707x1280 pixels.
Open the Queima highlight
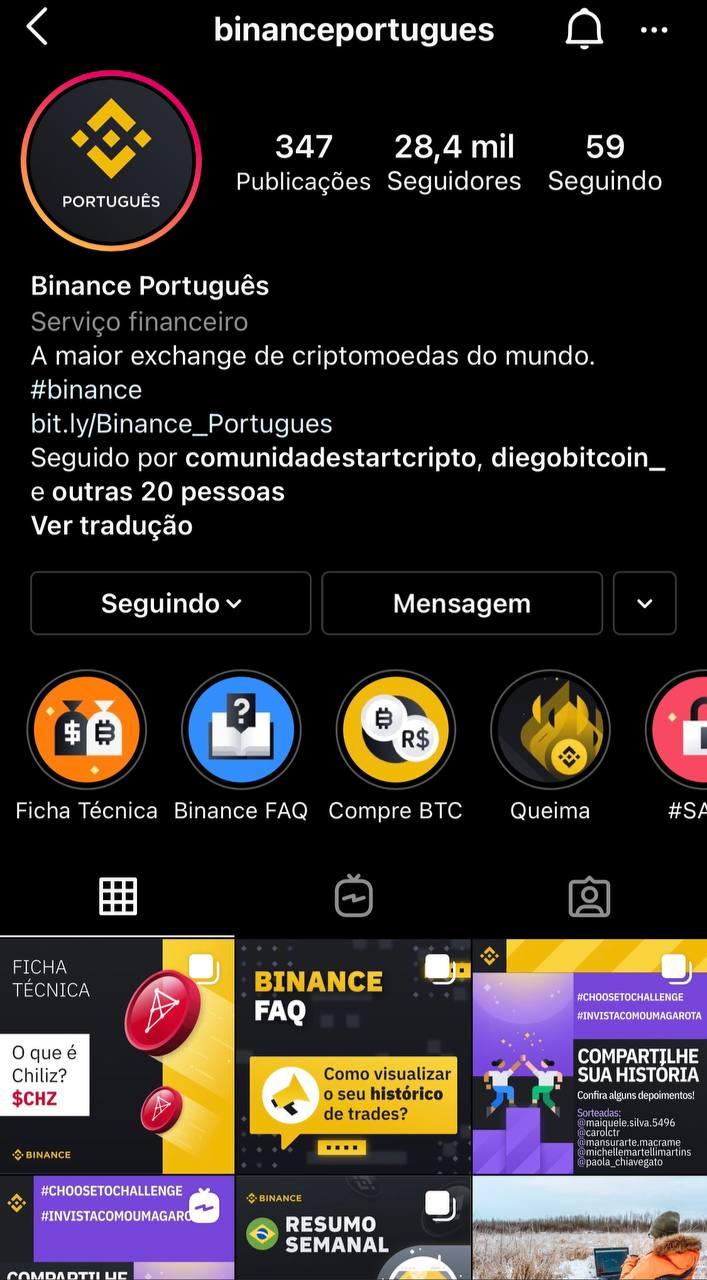(550, 747)
